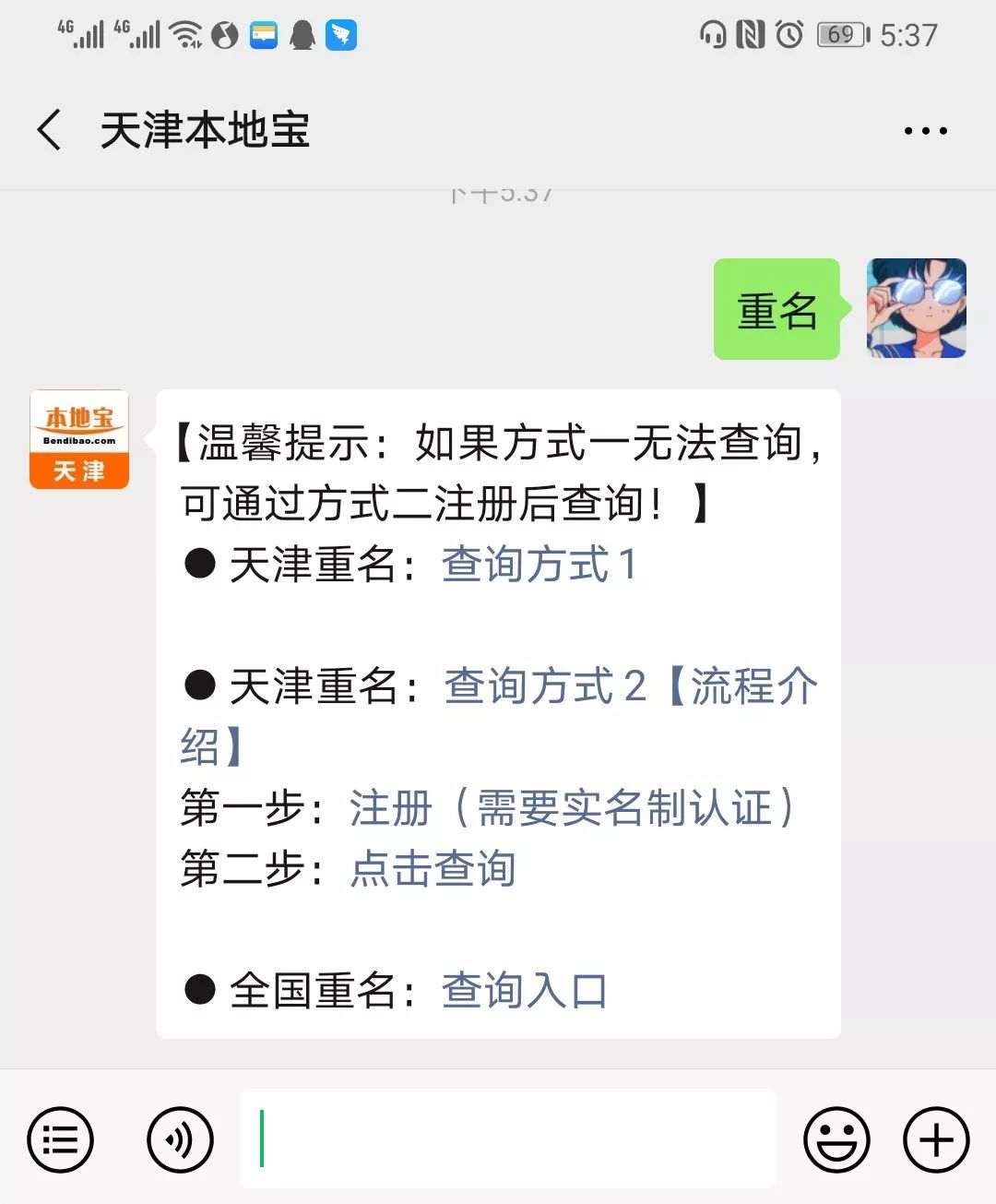Open the emoji picker icon
Image resolution: width=996 pixels, height=1204 pixels.
click(837, 1138)
